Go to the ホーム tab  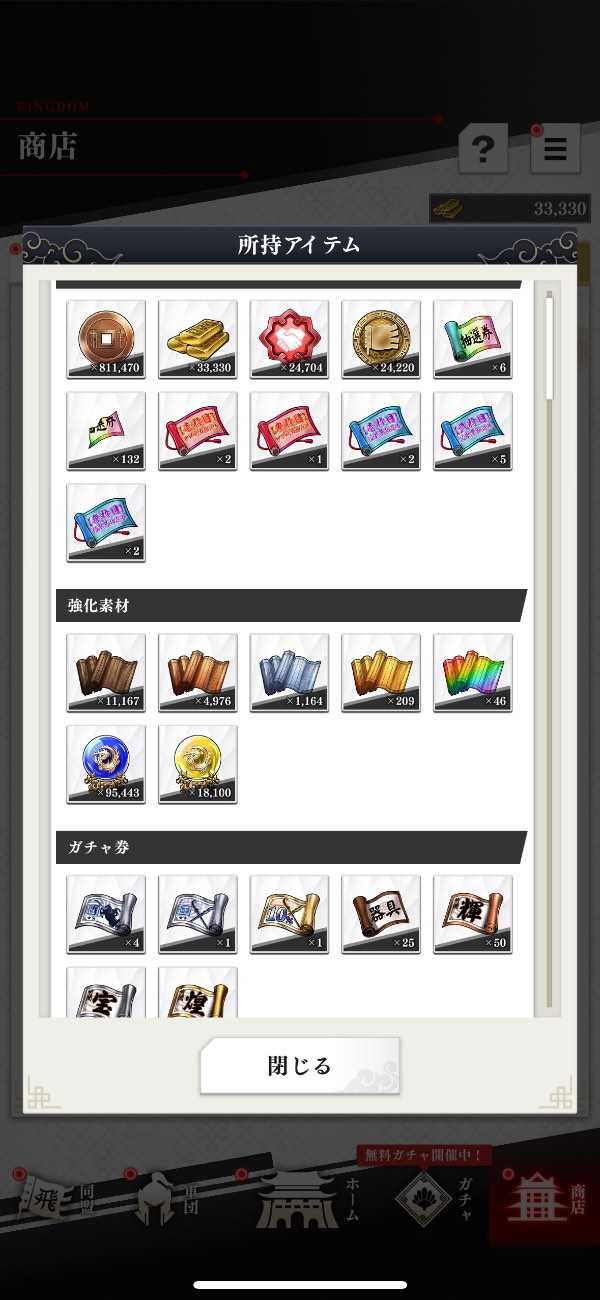pos(308,1197)
